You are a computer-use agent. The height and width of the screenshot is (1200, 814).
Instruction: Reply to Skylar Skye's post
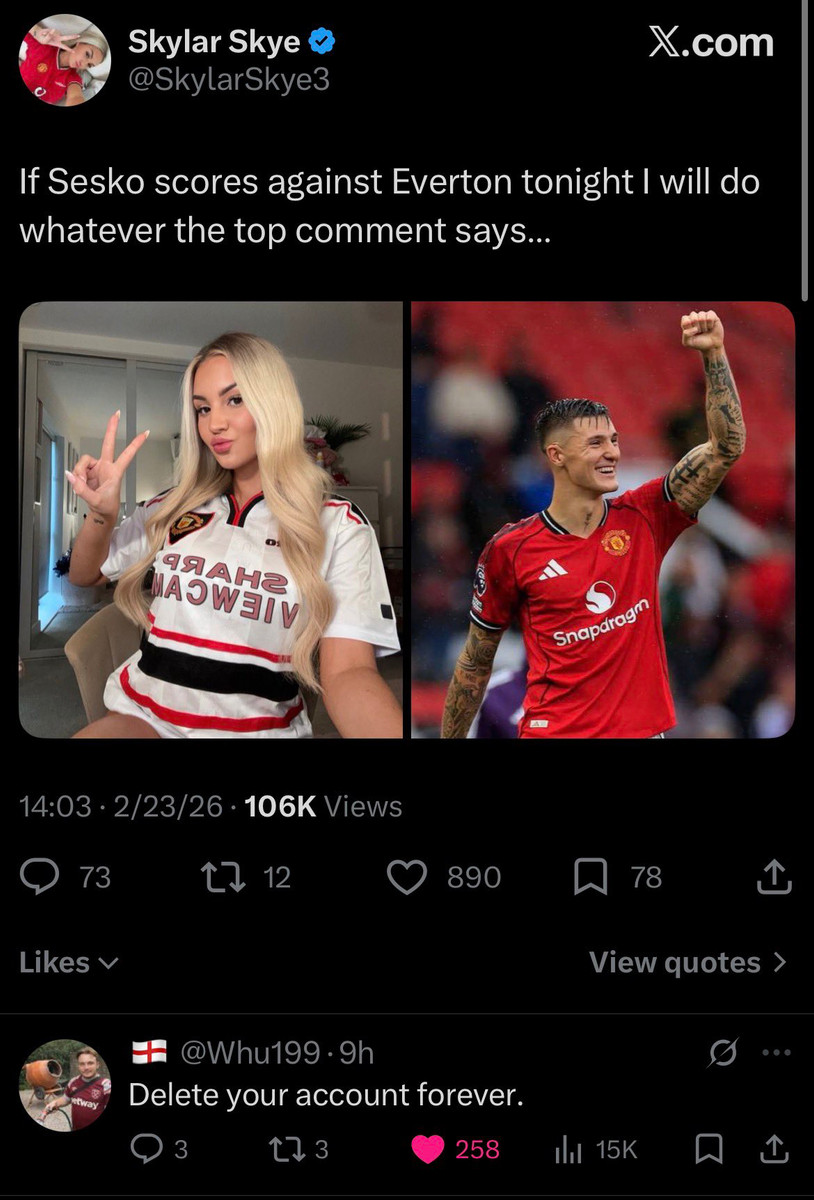[x=41, y=877]
